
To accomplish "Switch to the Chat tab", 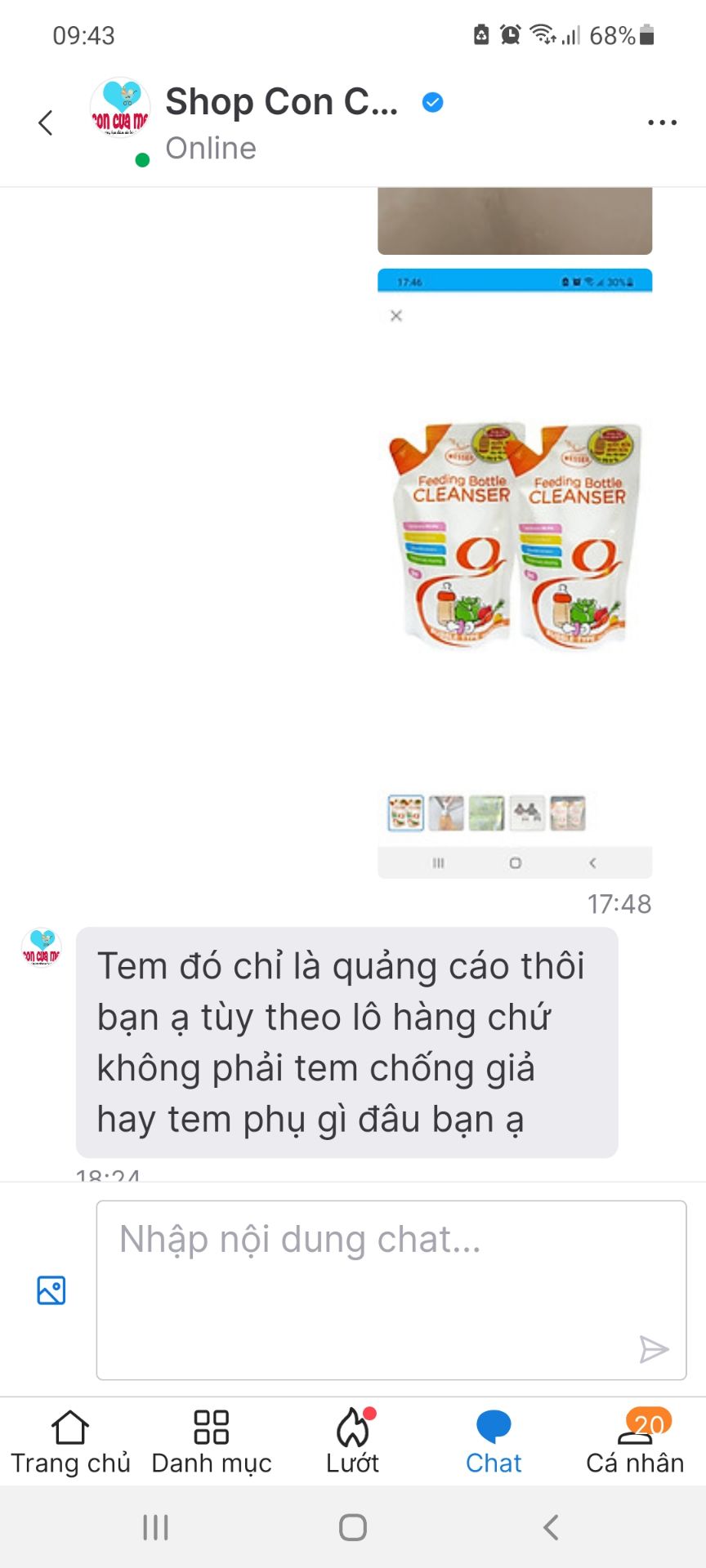I will click(493, 1440).
